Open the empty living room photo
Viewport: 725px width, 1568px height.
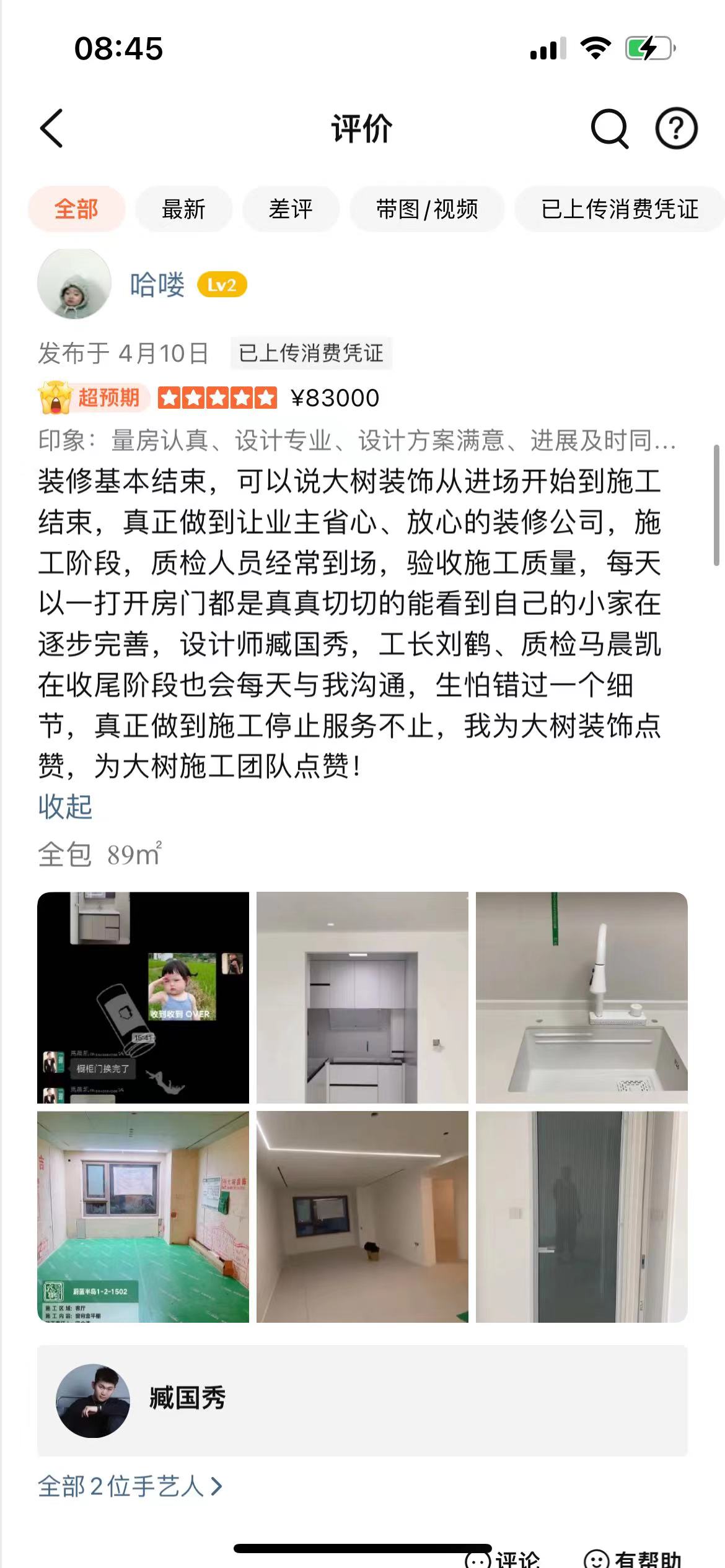pos(362,1217)
